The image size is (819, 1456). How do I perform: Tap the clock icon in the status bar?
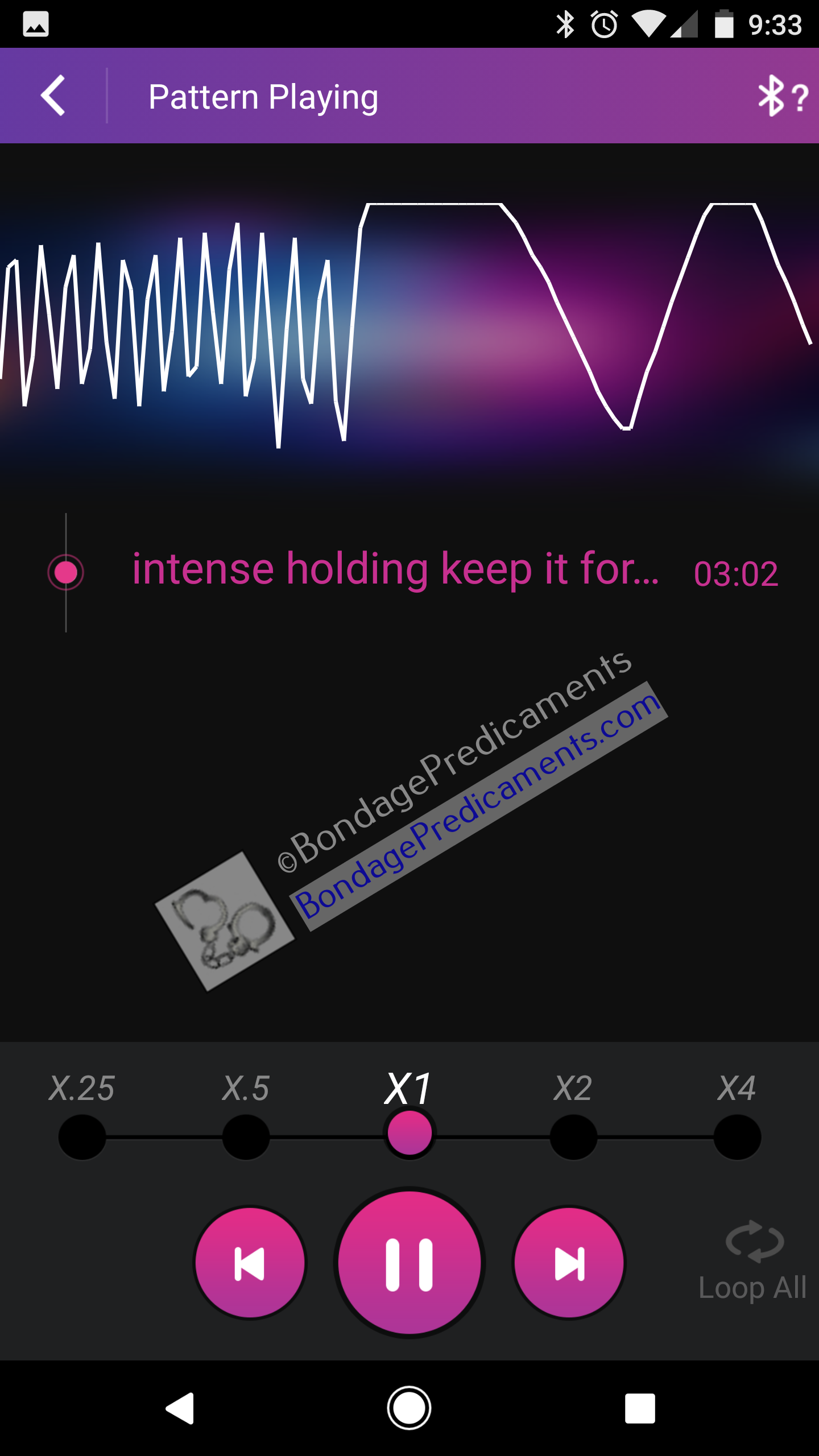click(604, 24)
